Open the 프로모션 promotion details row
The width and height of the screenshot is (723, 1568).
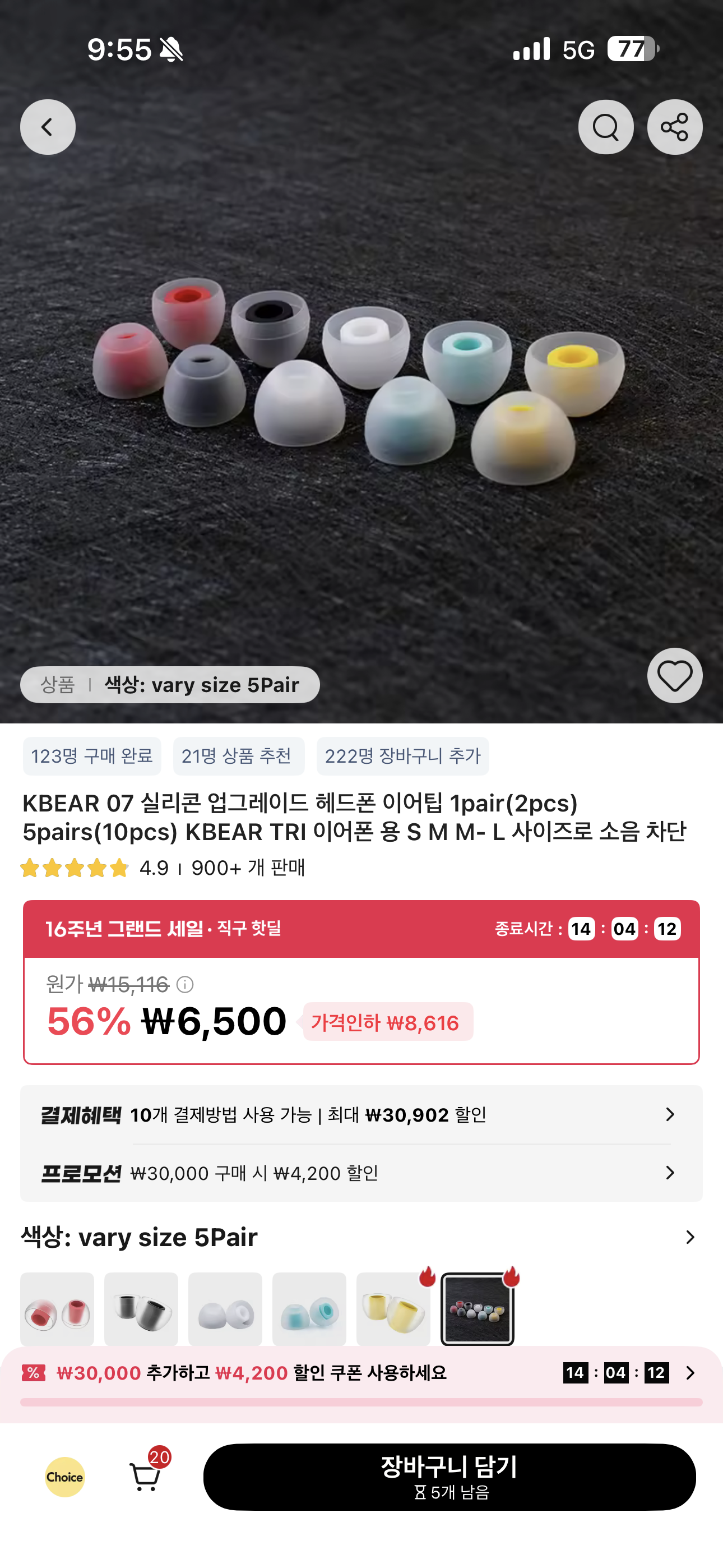pos(361,1172)
